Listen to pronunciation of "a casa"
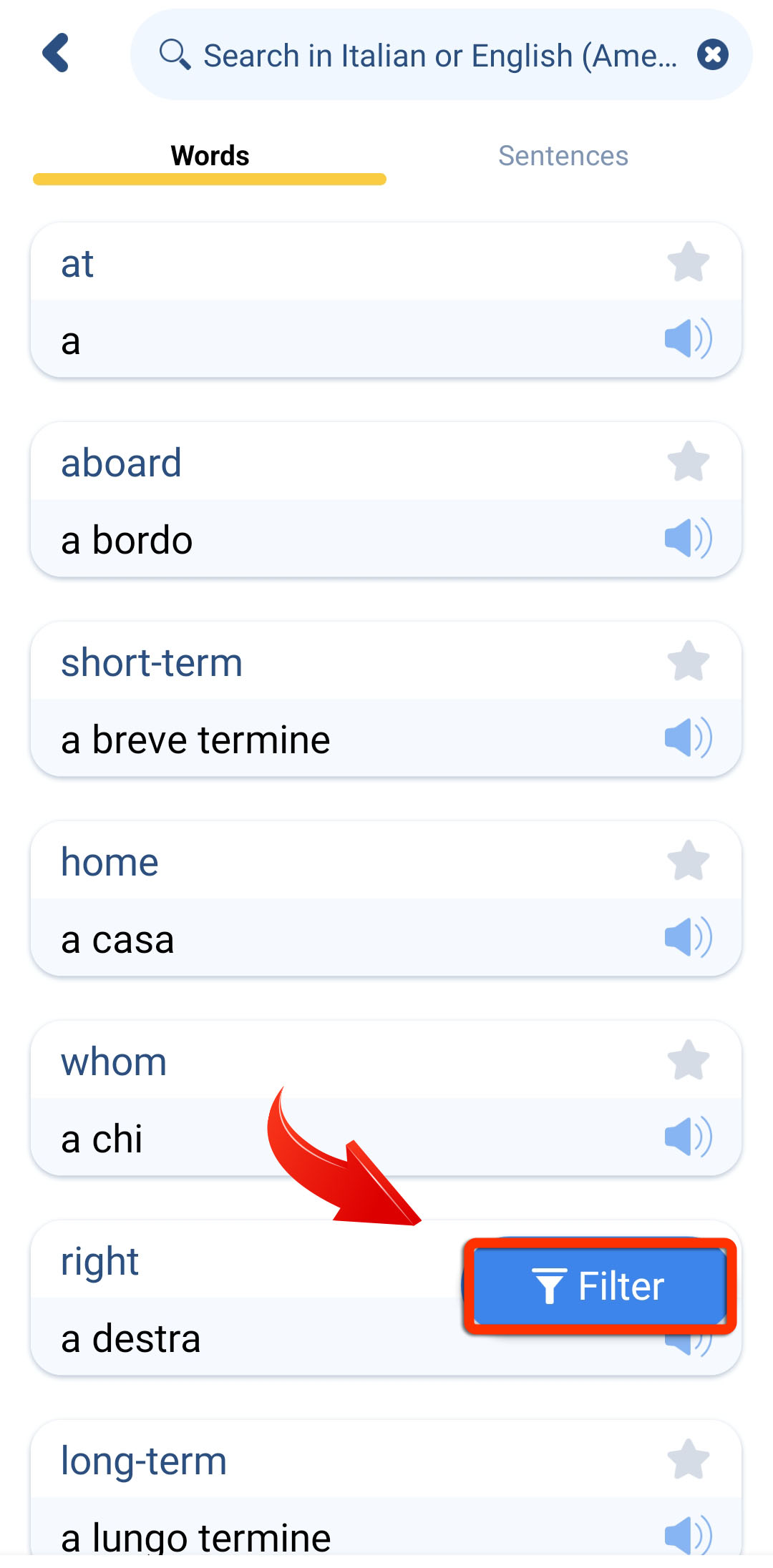The height and width of the screenshot is (1568, 773). pos(689,937)
